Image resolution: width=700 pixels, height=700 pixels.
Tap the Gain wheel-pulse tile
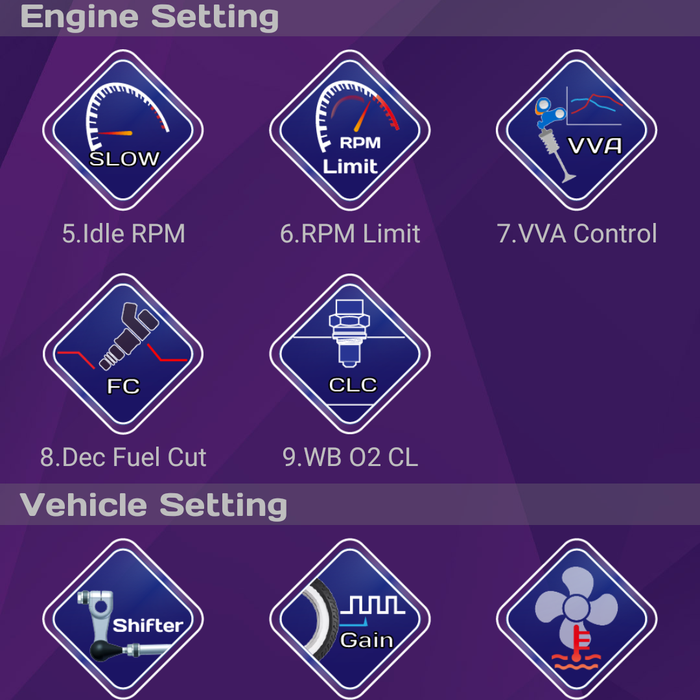click(350, 620)
